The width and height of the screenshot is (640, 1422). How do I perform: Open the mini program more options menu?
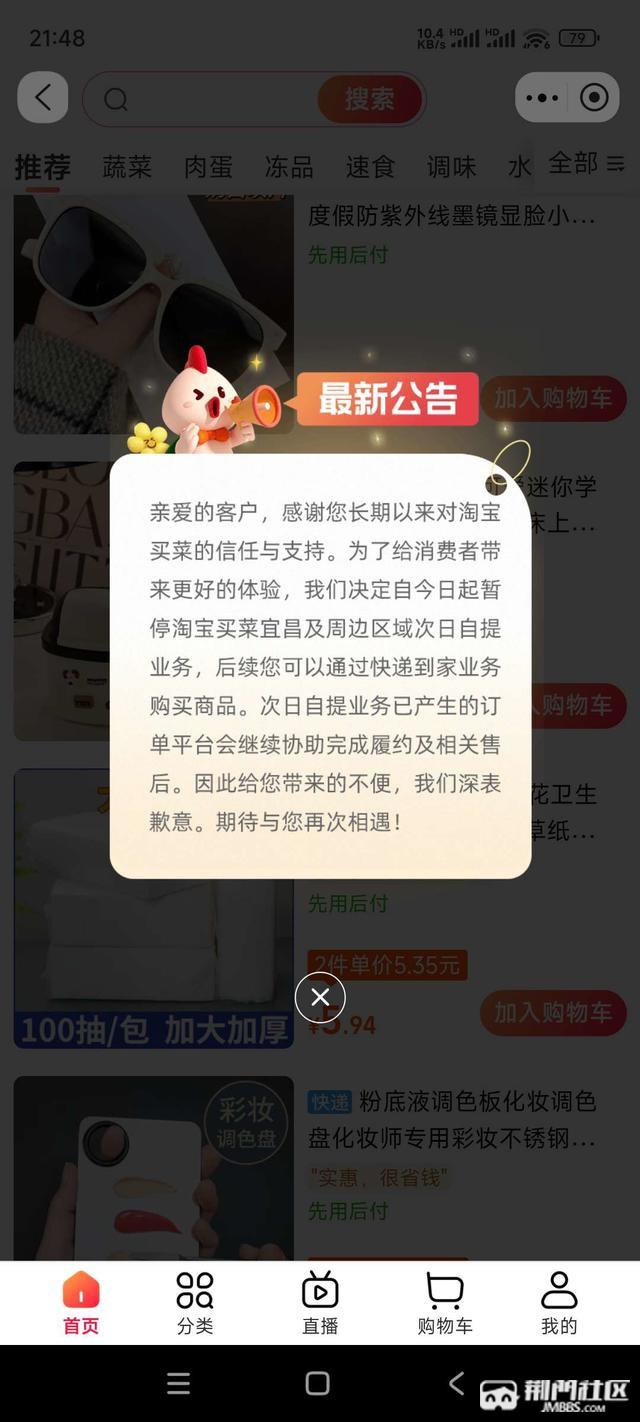pos(542,98)
